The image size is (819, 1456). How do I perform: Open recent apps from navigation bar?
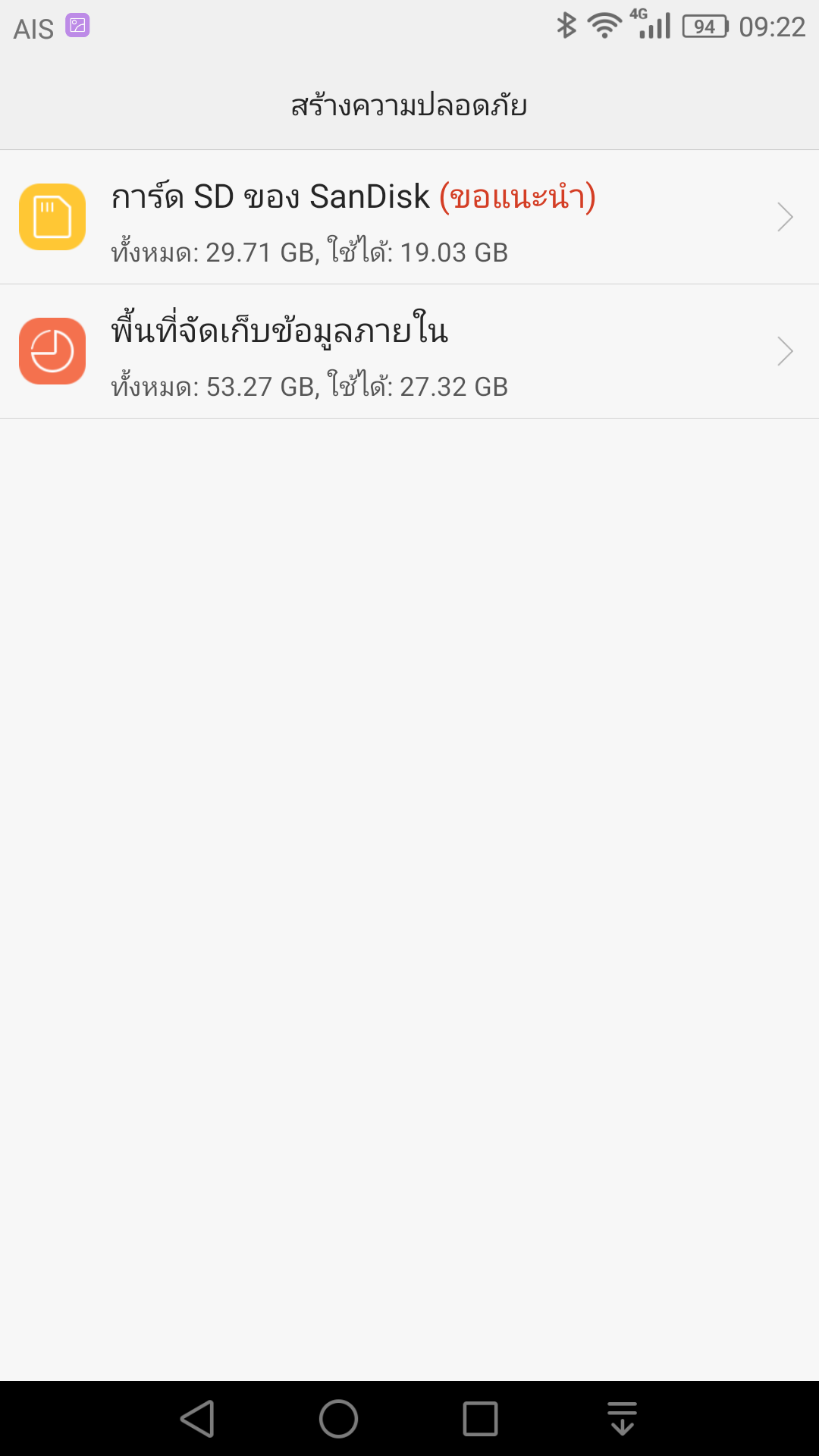coord(480,1418)
